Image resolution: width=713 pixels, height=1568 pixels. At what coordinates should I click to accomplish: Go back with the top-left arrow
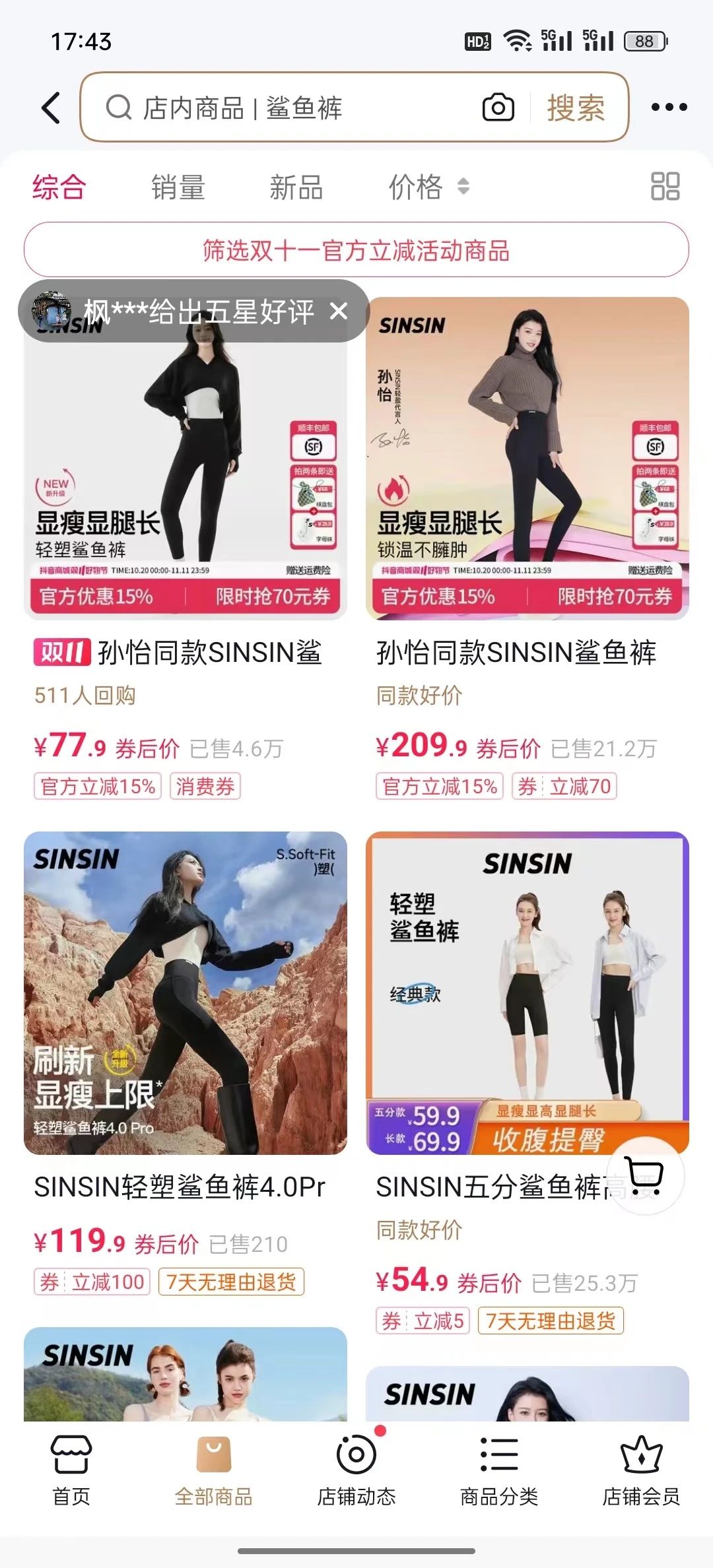point(51,108)
